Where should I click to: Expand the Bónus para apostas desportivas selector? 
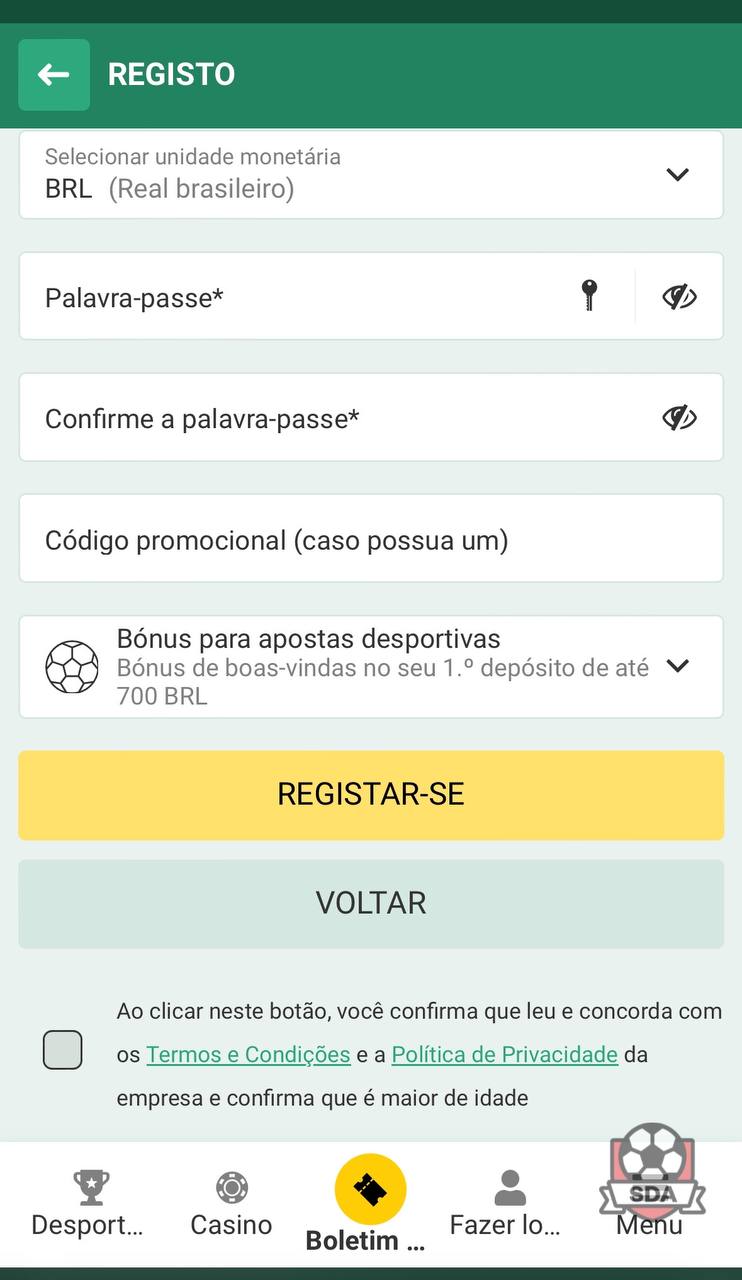tap(371, 666)
